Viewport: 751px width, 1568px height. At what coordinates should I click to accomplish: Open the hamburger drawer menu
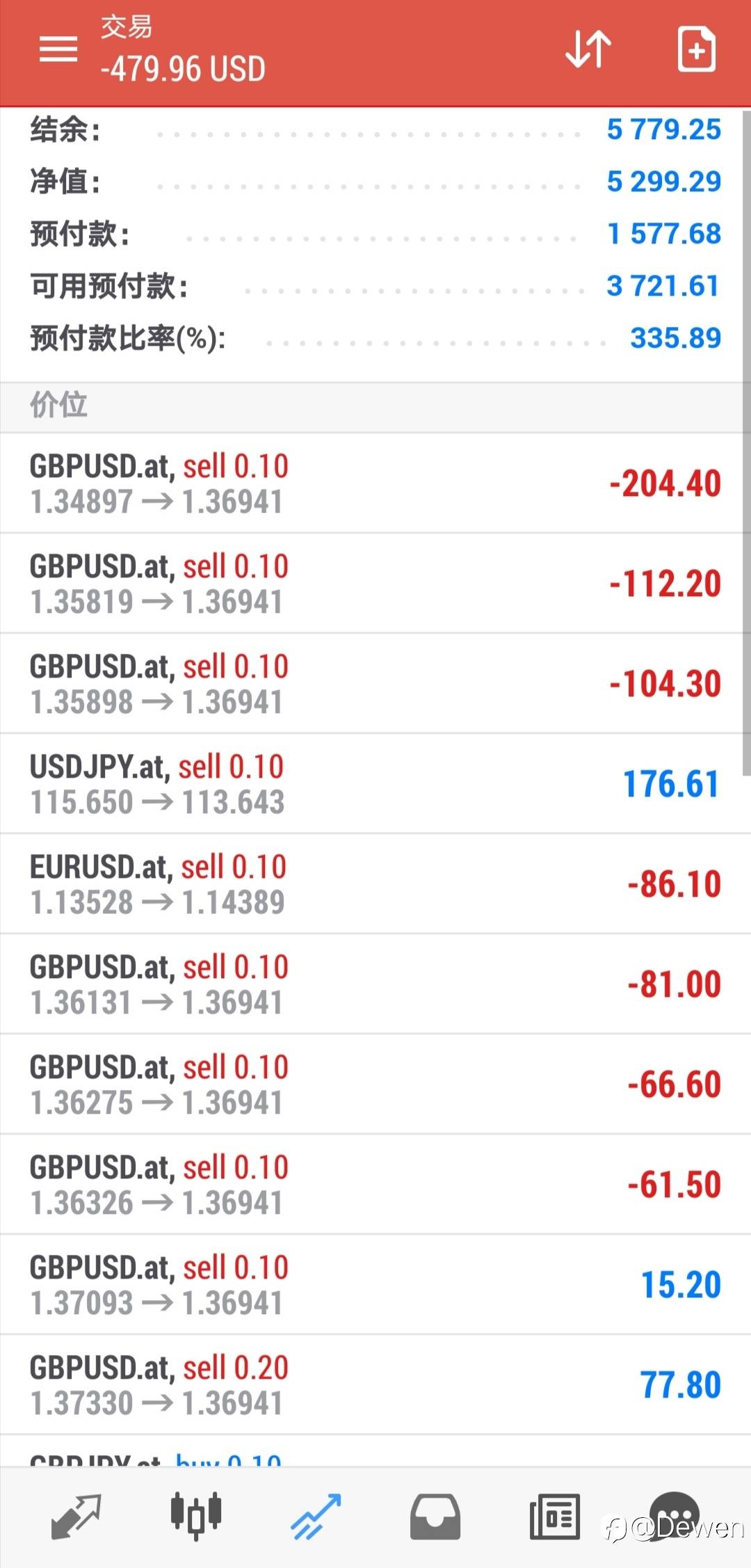(58, 49)
